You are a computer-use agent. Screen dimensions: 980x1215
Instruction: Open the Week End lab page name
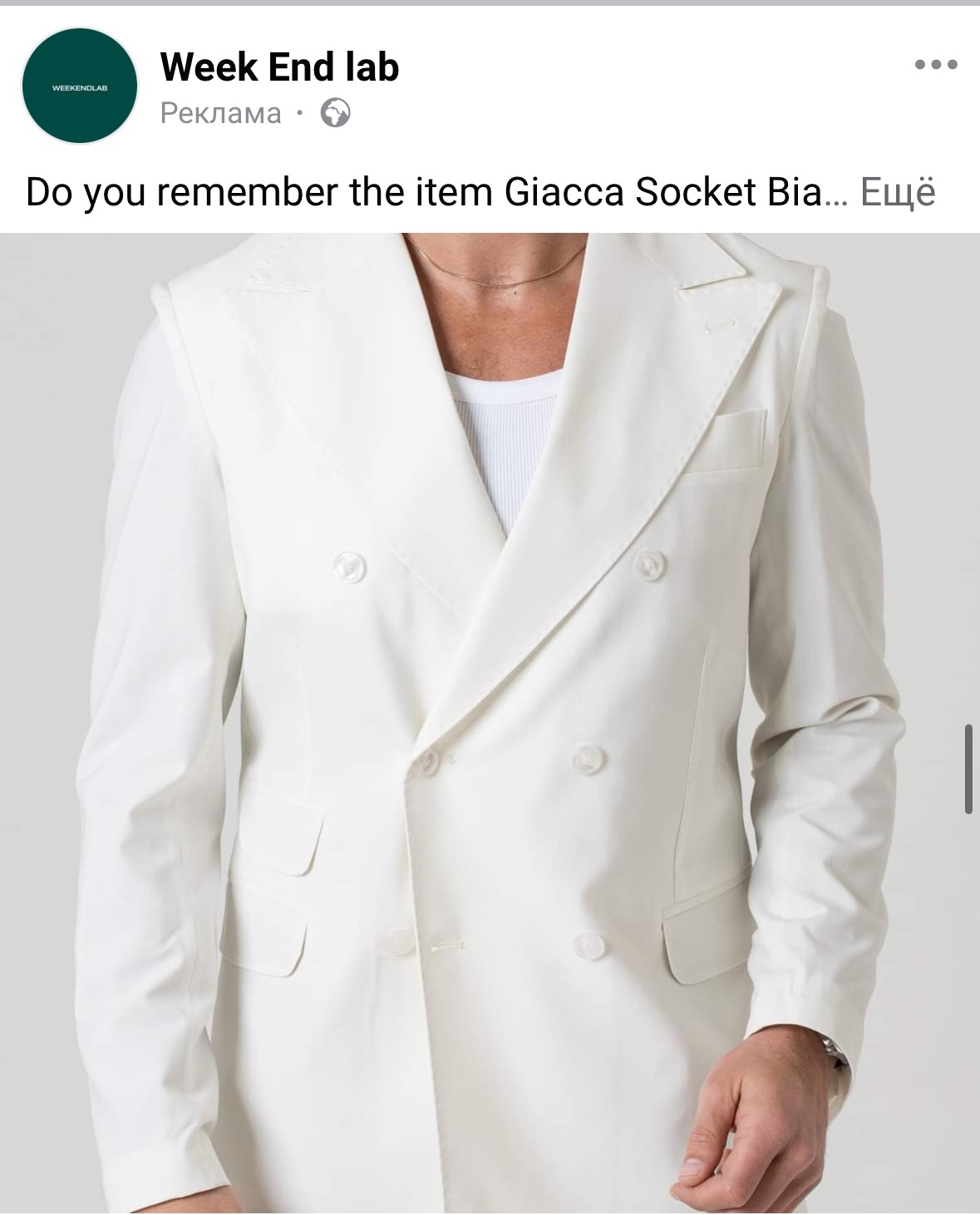(x=279, y=67)
